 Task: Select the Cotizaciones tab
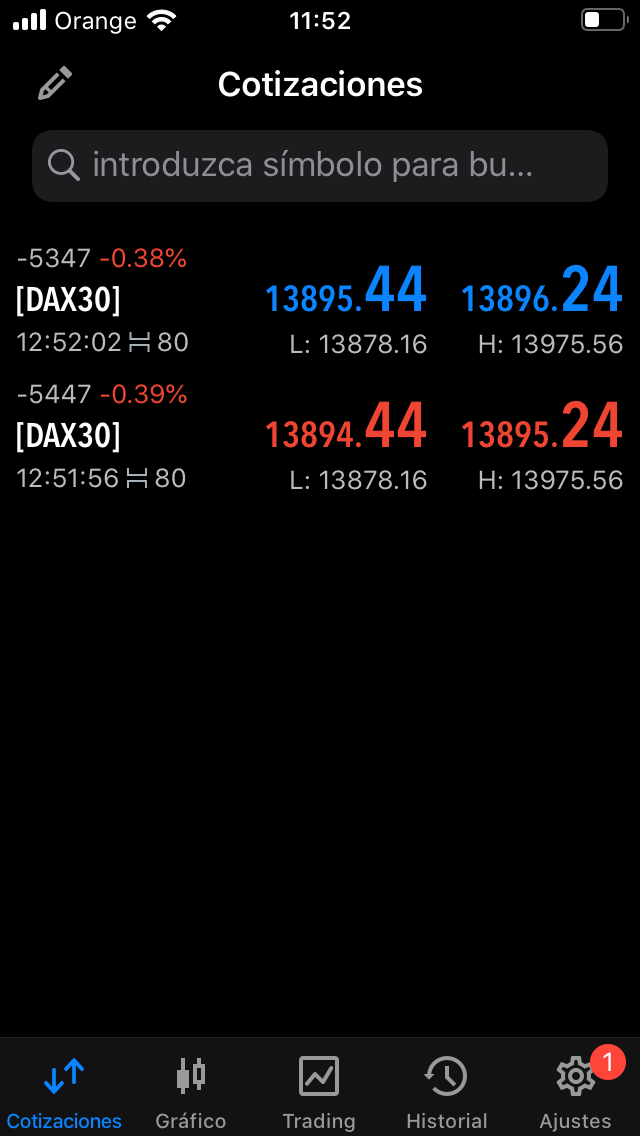(x=64, y=1090)
